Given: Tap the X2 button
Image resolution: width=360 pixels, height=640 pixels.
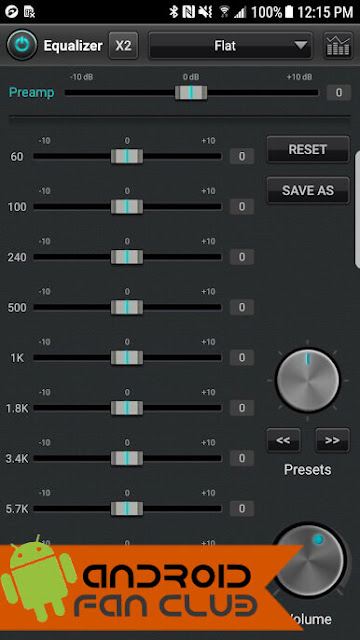Looking at the screenshot, I should click(x=123, y=46).
